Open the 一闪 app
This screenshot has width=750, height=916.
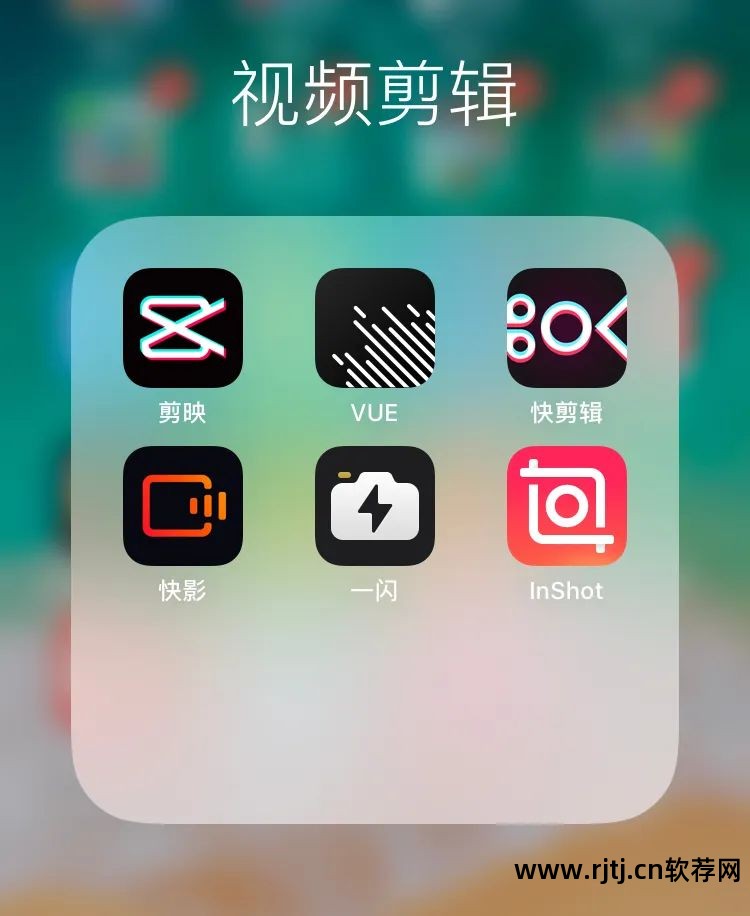point(375,506)
